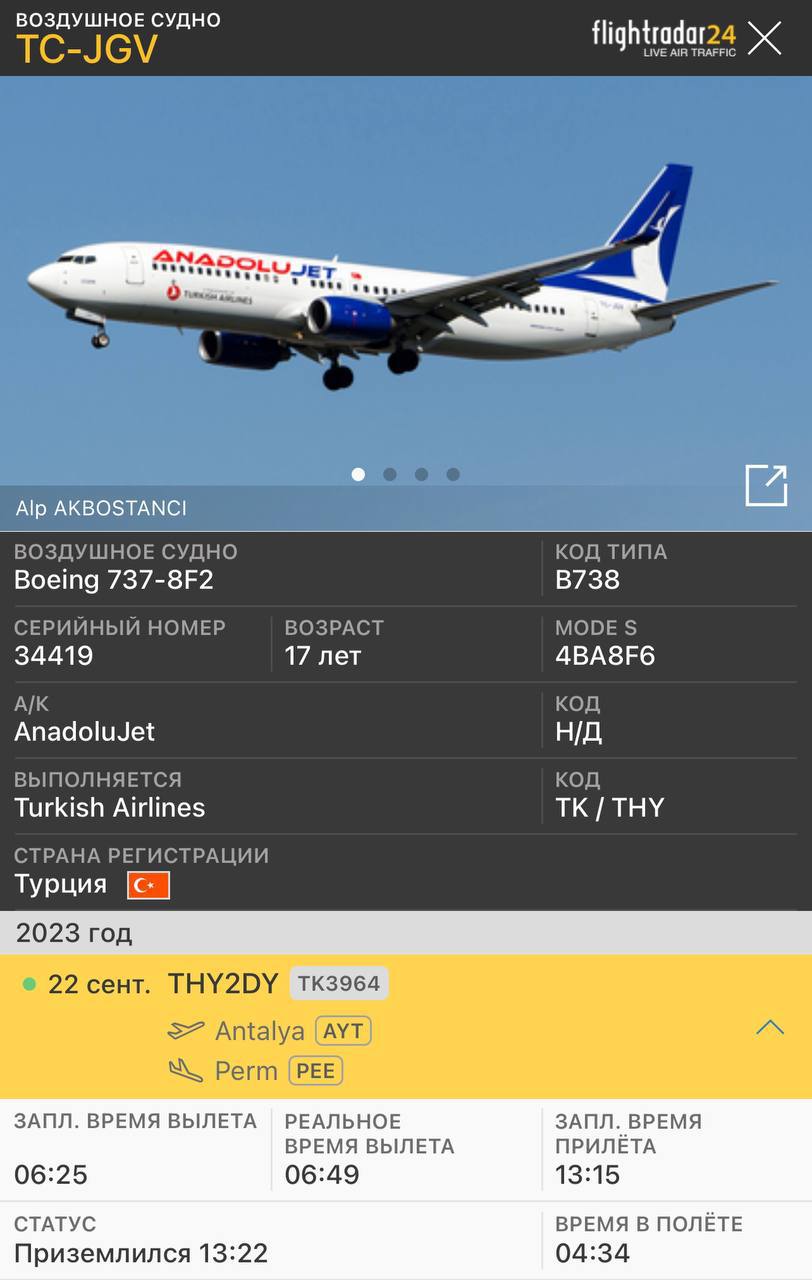Jump to the second aircraft photo dot
812x1280 pixels.
click(x=390, y=474)
